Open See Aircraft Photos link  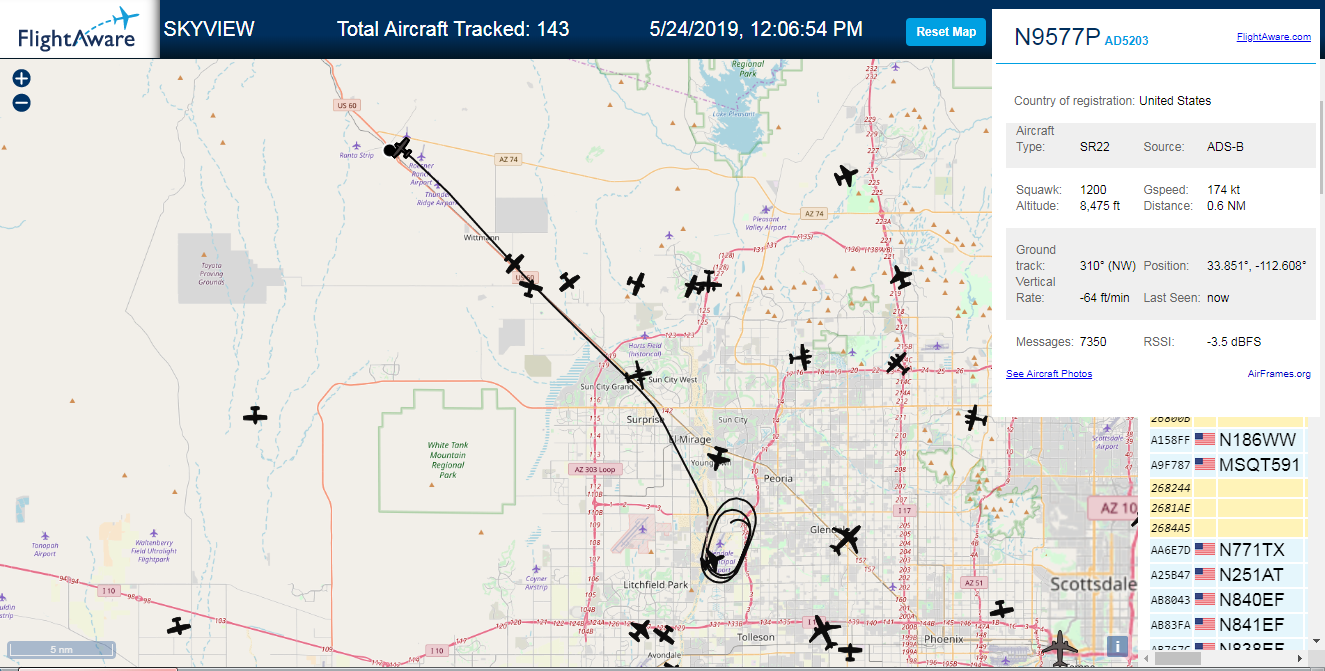coord(1049,374)
